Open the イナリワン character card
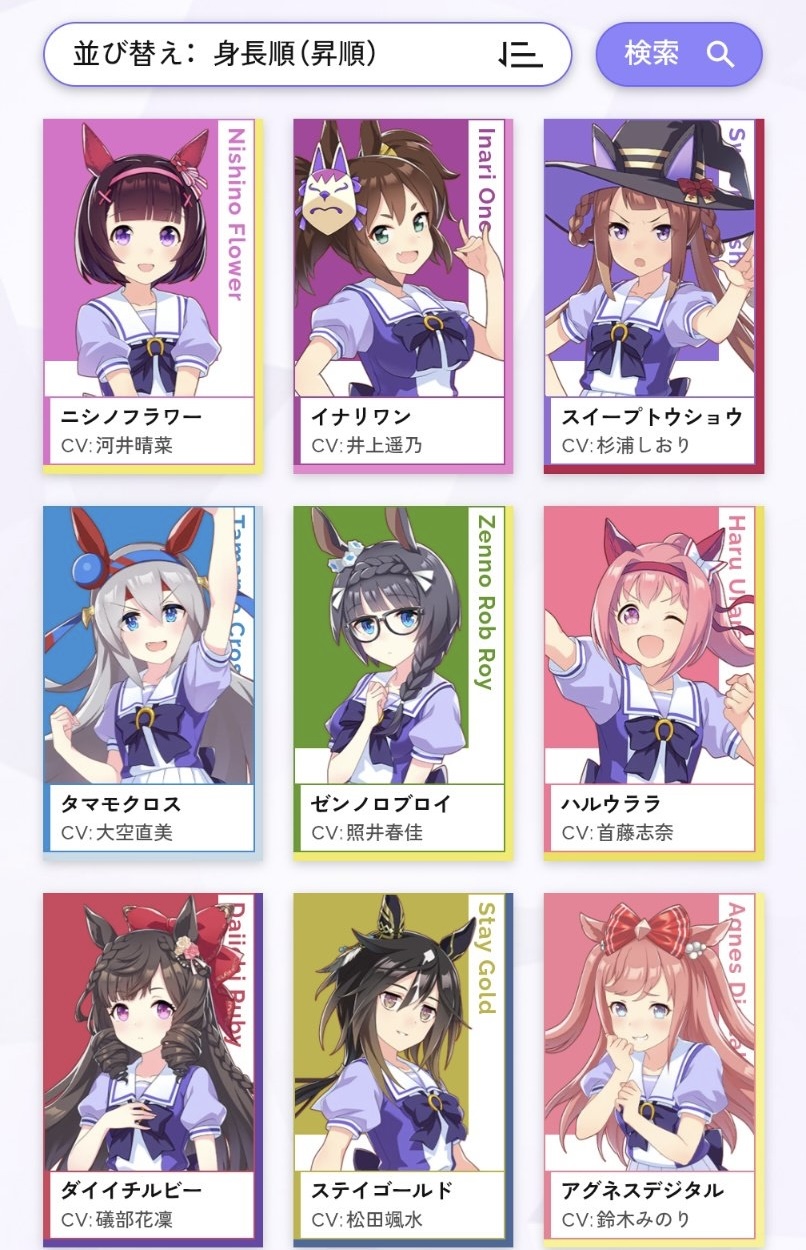Image resolution: width=806 pixels, height=1250 pixels. [x=402, y=295]
